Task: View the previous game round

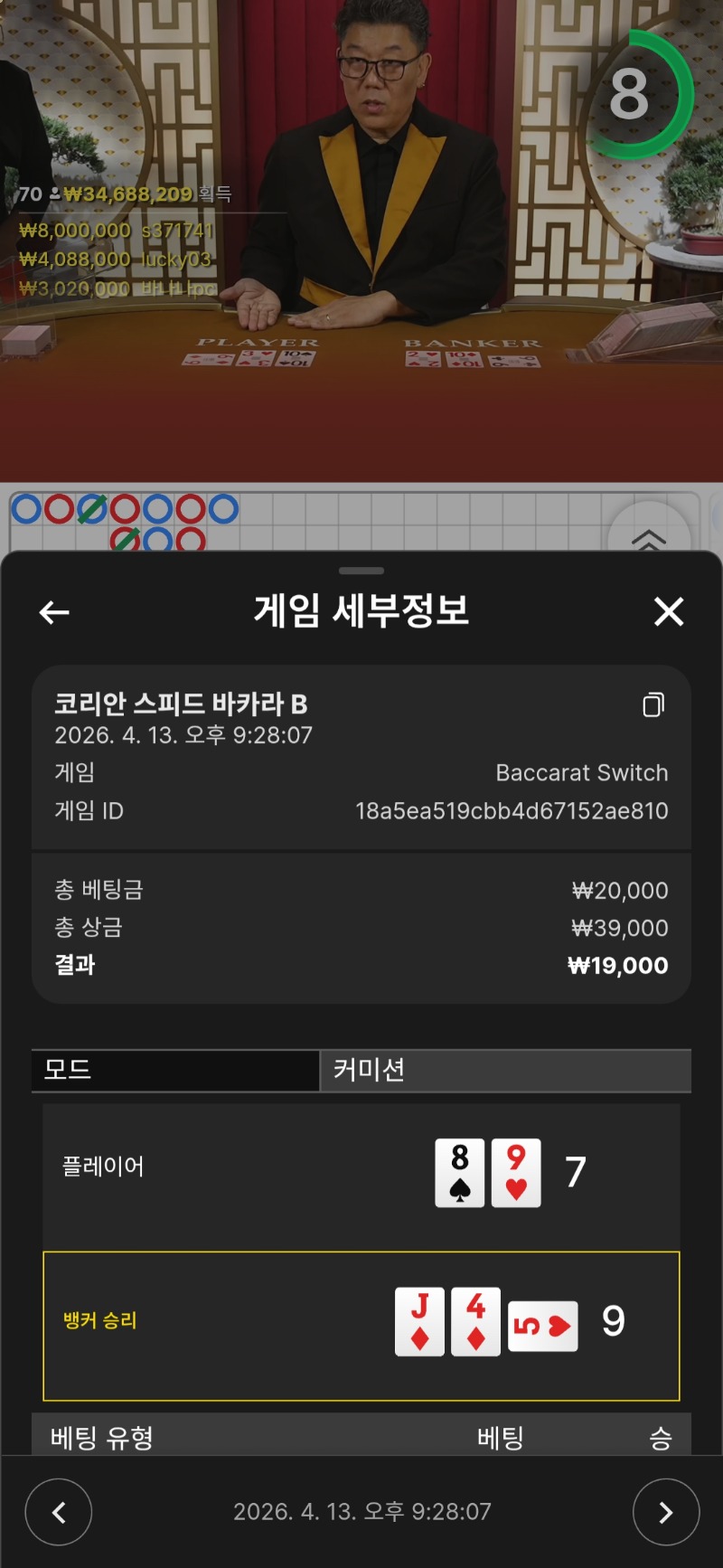Action: point(59,1512)
